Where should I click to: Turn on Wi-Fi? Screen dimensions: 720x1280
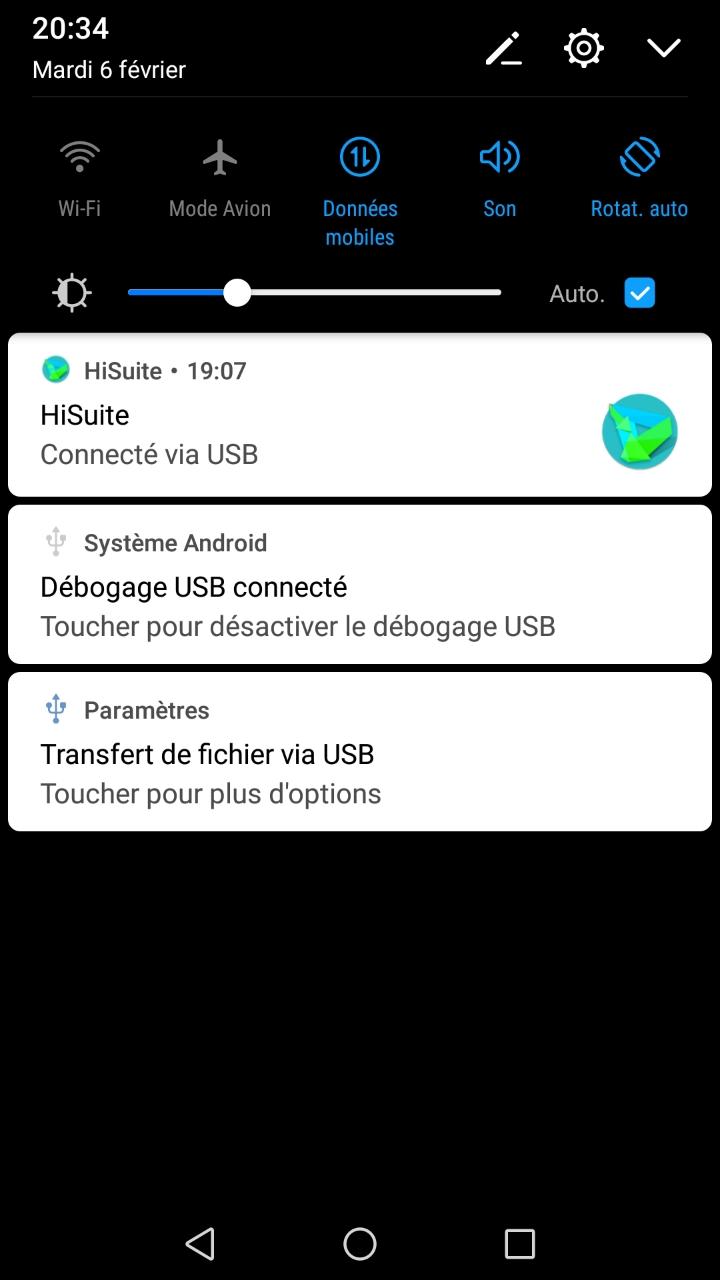tap(80, 178)
